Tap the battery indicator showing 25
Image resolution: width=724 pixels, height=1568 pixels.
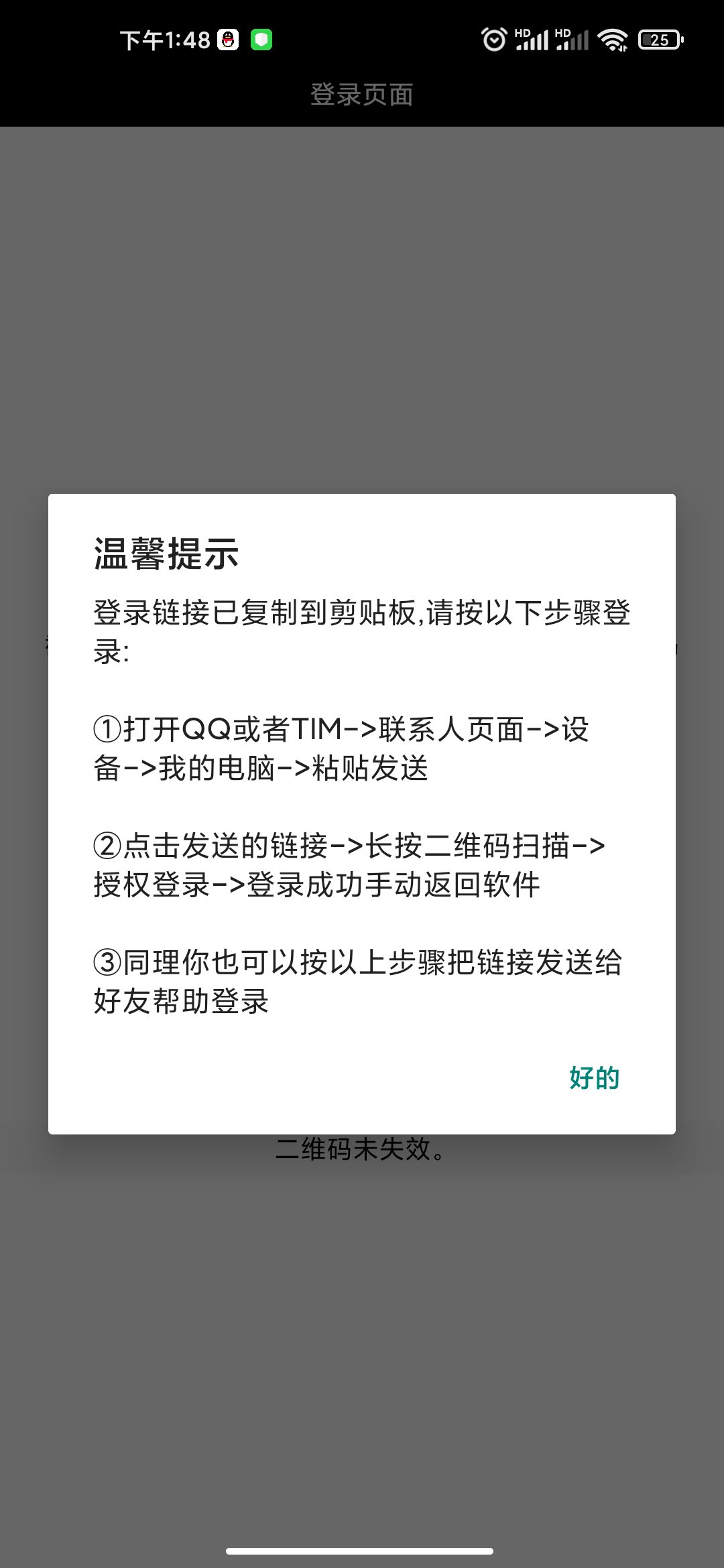660,40
